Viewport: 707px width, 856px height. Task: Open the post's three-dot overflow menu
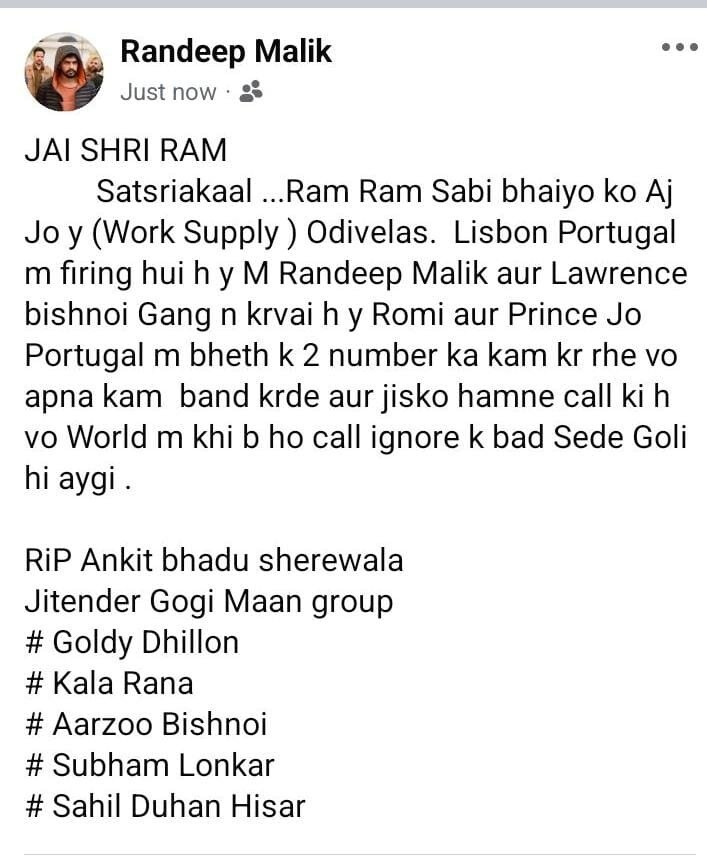click(x=679, y=47)
